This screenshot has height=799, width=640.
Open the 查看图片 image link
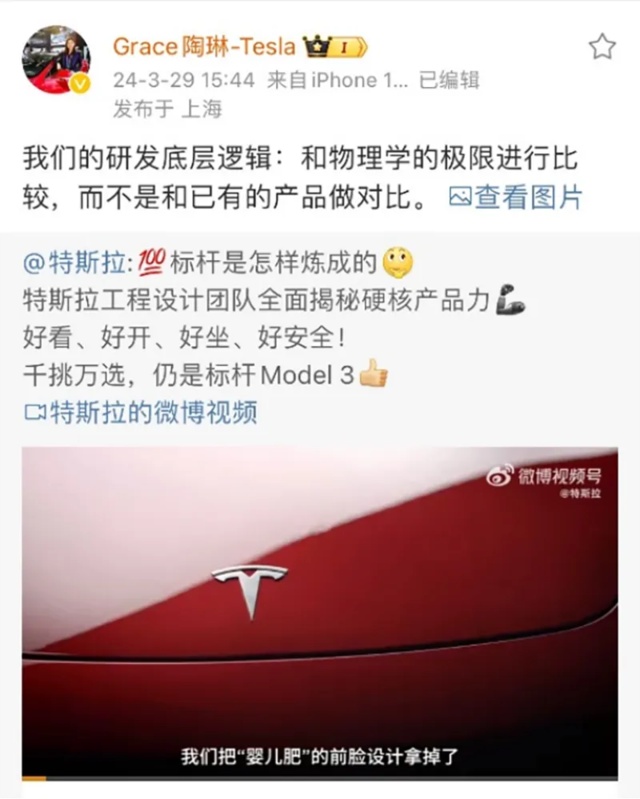click(x=516, y=197)
